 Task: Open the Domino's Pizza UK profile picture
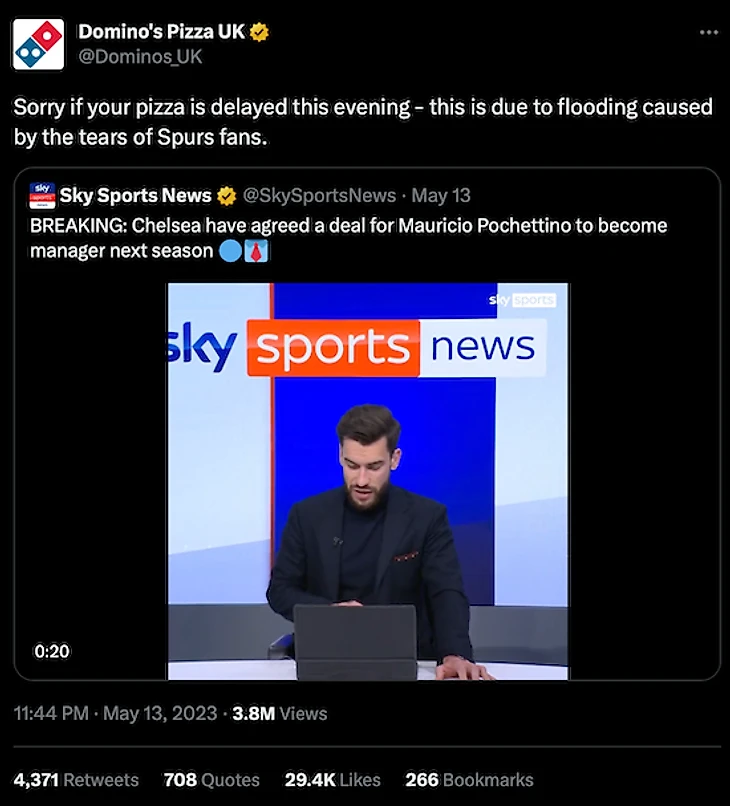[39, 45]
